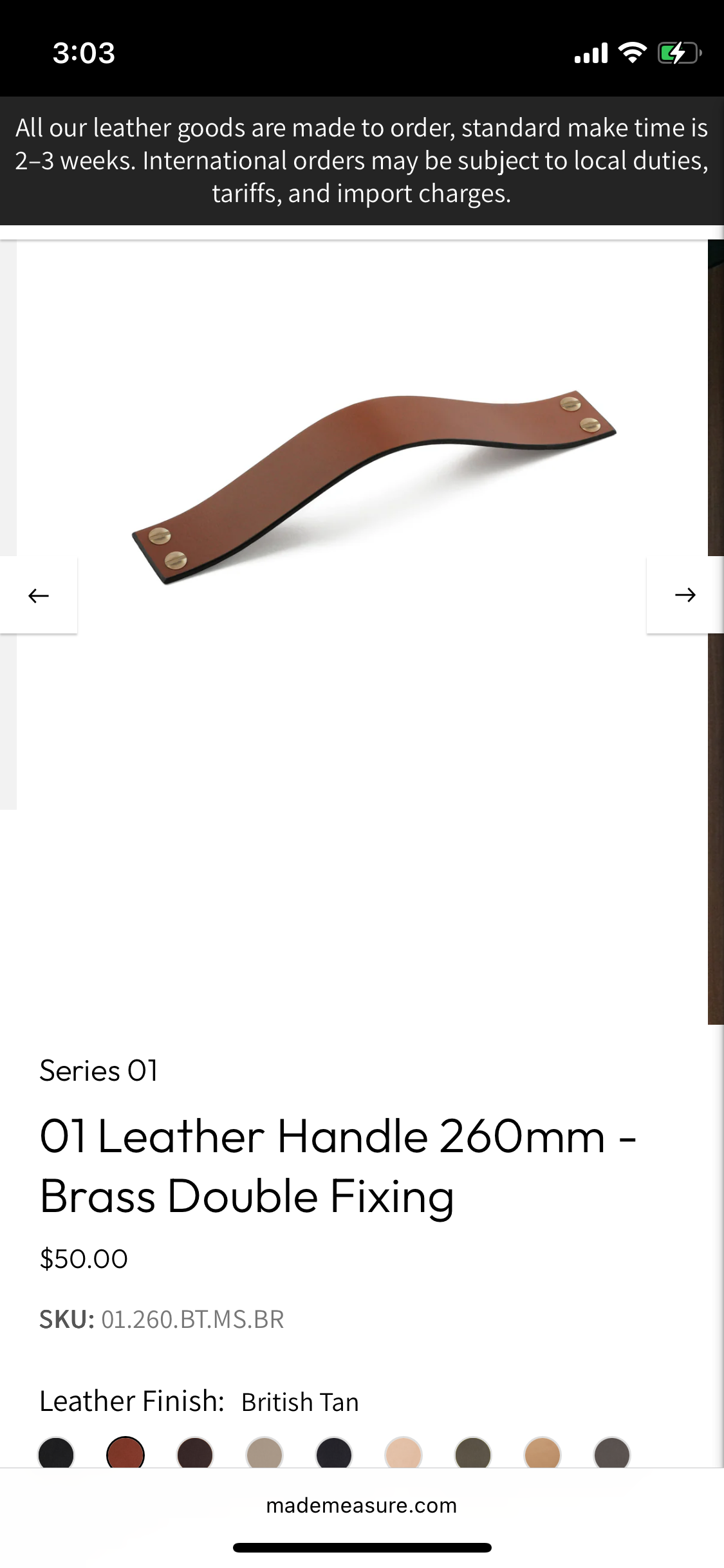Screen dimensions: 724x1568
Task: Tap the mademeasure.com address bar
Action: pyautogui.click(x=362, y=1506)
